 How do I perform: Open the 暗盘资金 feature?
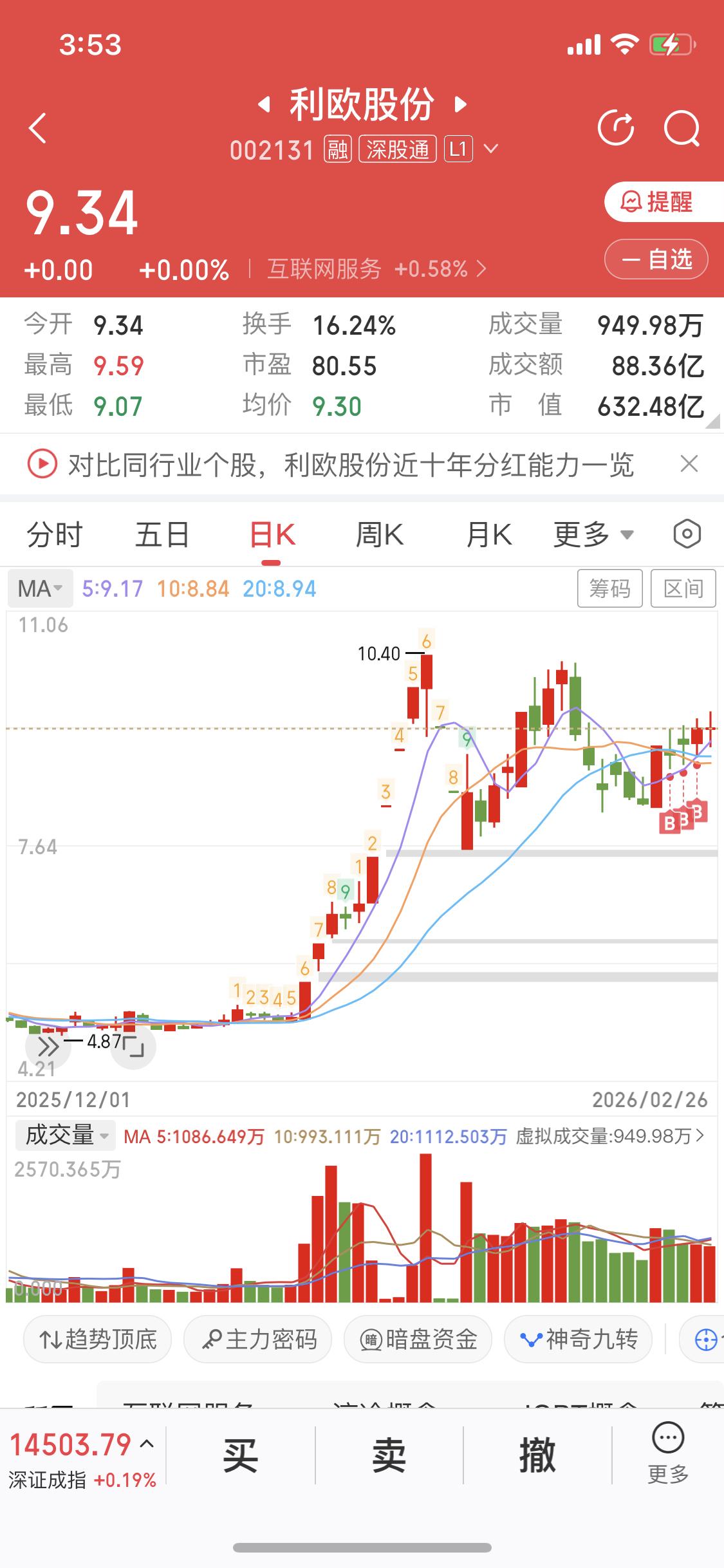[x=418, y=1339]
